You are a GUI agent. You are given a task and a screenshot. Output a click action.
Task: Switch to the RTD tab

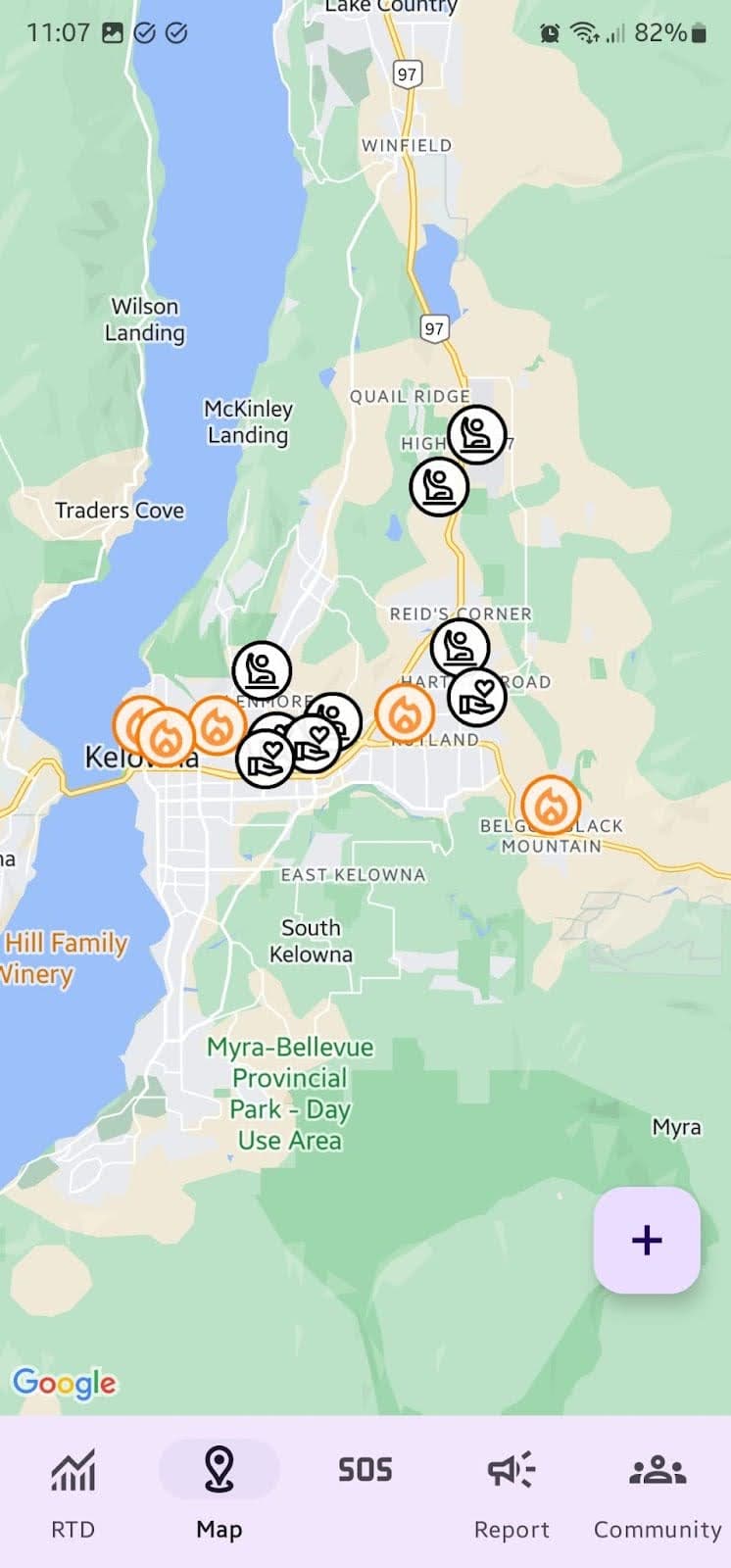tap(73, 1490)
